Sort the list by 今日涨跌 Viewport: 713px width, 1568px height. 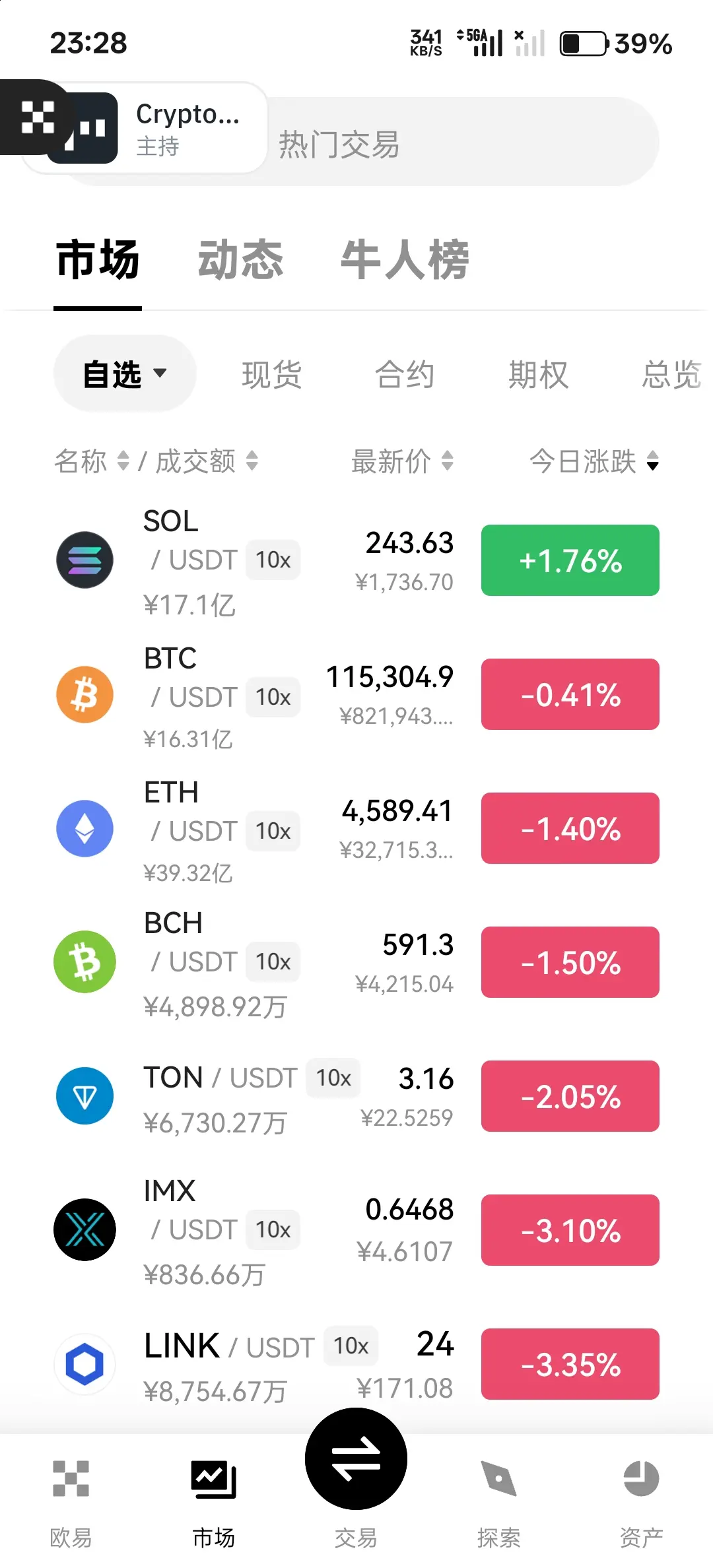594,461
